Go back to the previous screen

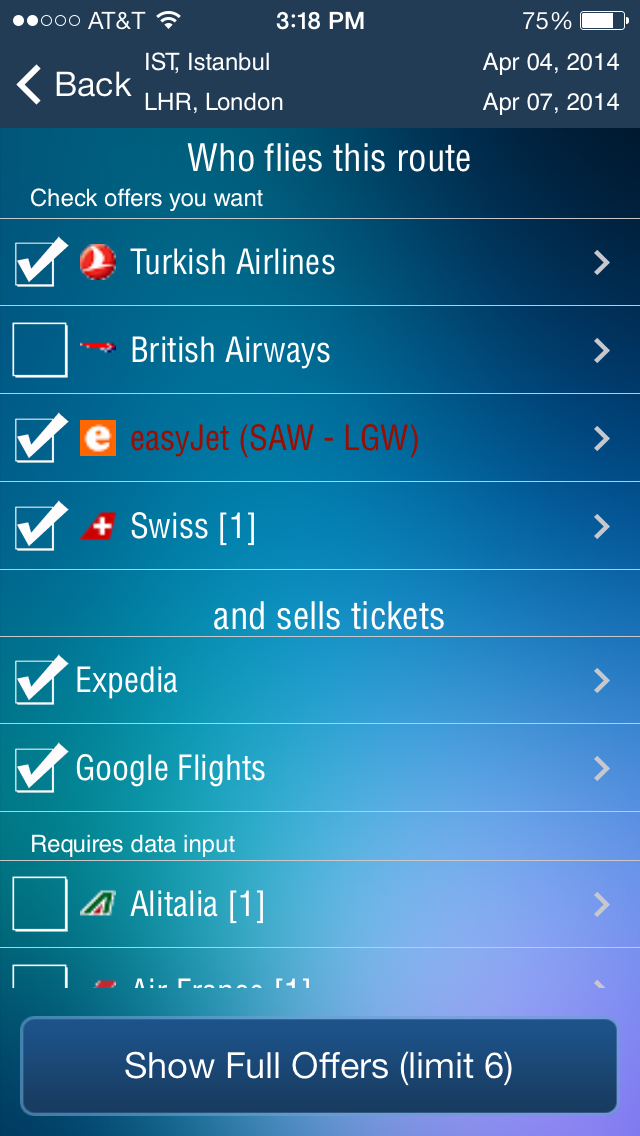(73, 84)
